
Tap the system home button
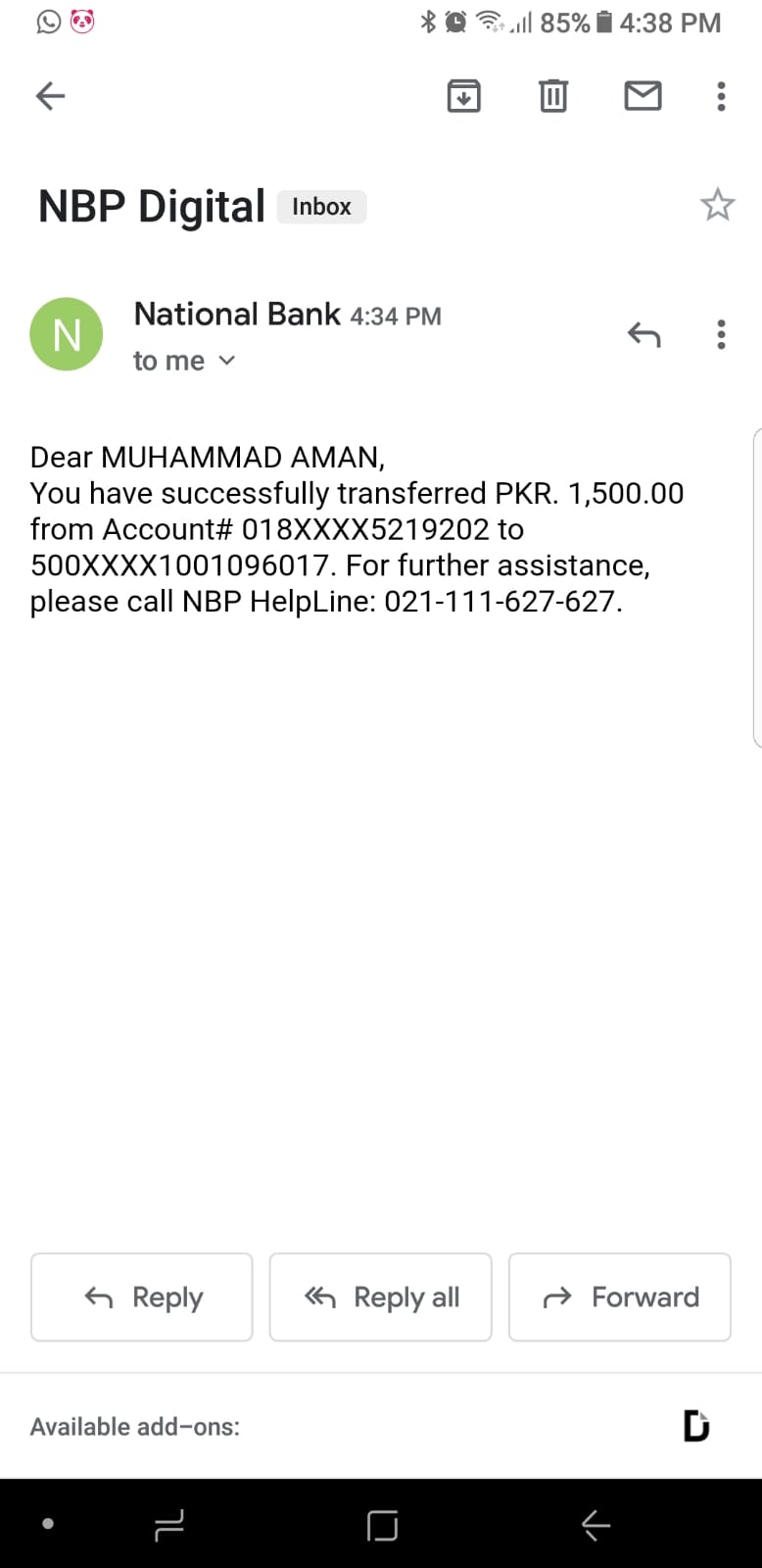(382, 1525)
